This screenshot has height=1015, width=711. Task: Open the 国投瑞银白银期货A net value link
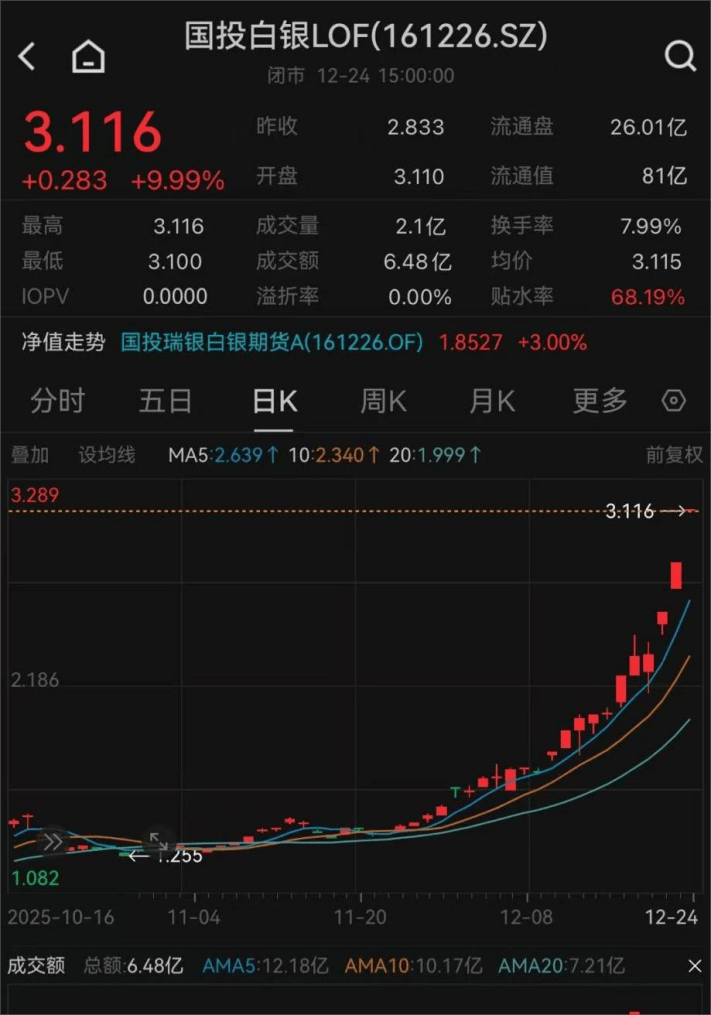271,342
